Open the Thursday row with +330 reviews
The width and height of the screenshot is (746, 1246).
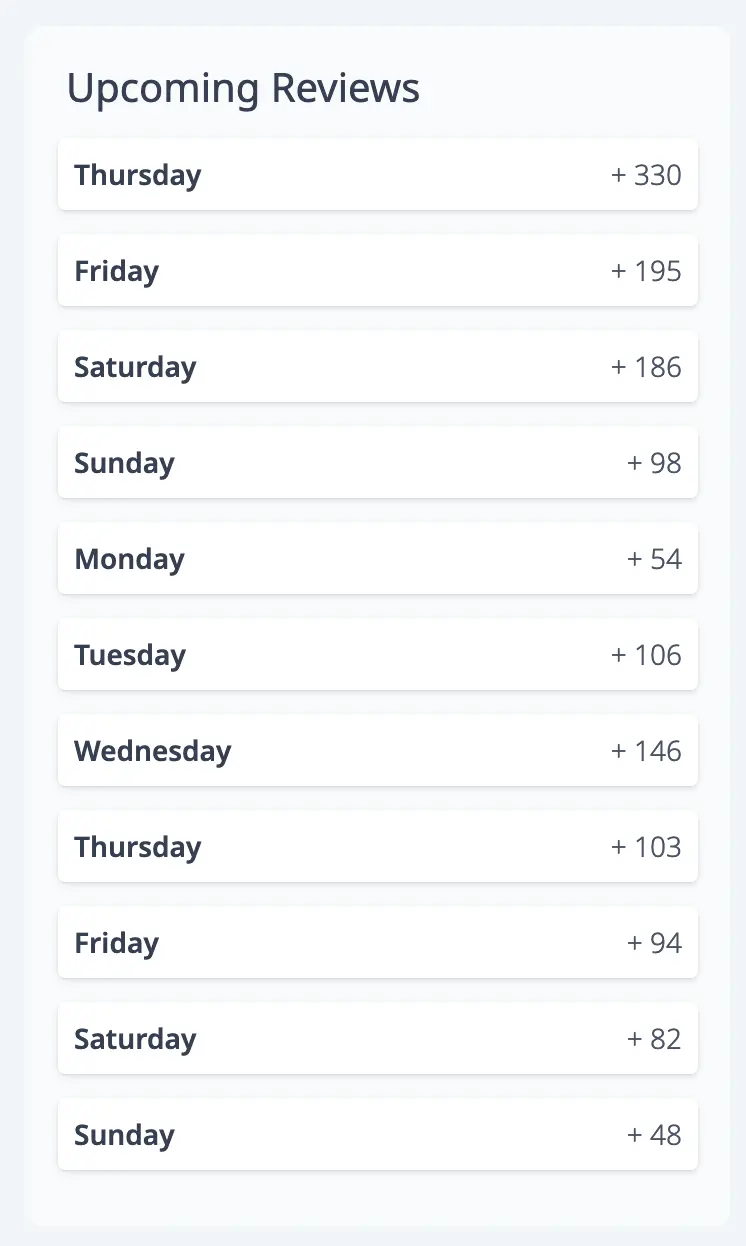pos(378,175)
